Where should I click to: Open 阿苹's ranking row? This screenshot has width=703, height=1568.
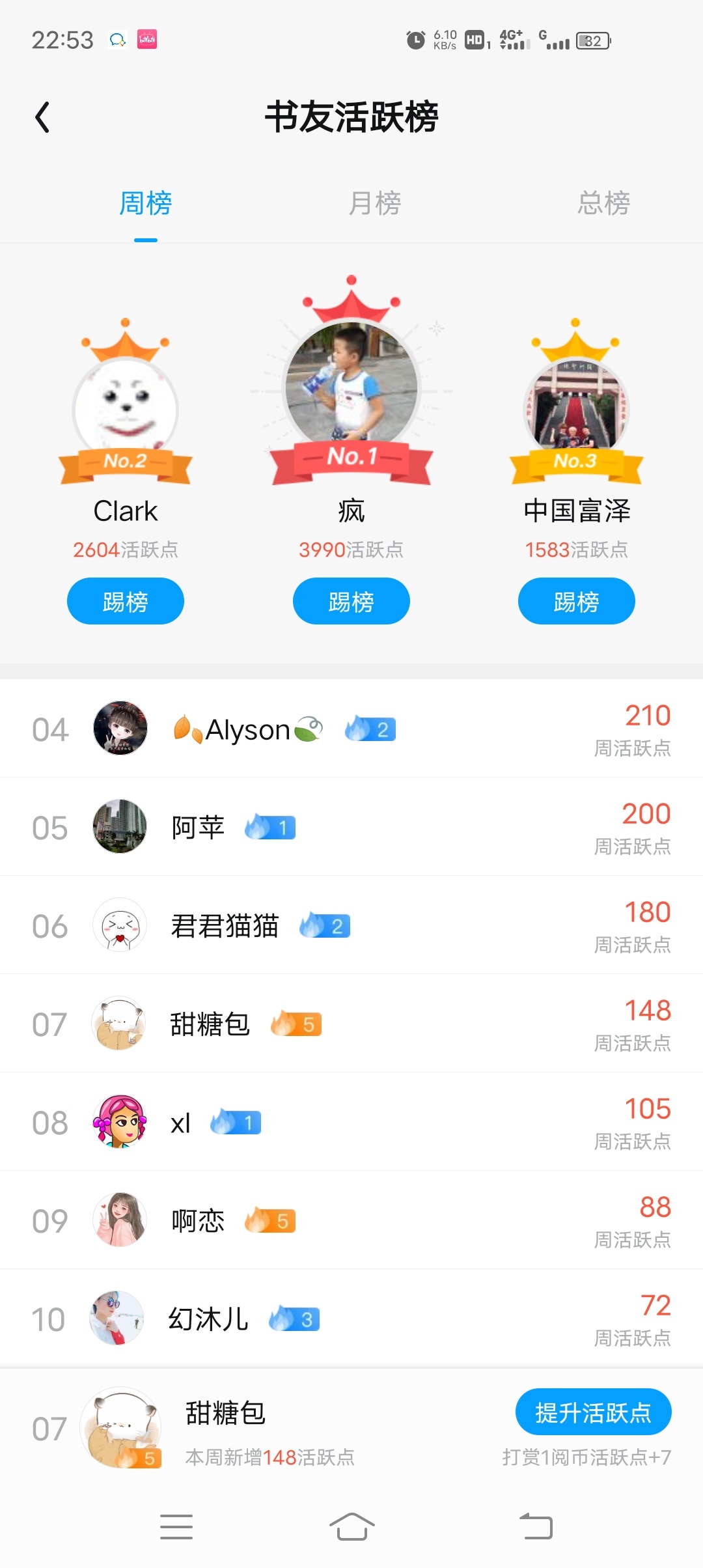click(x=351, y=827)
